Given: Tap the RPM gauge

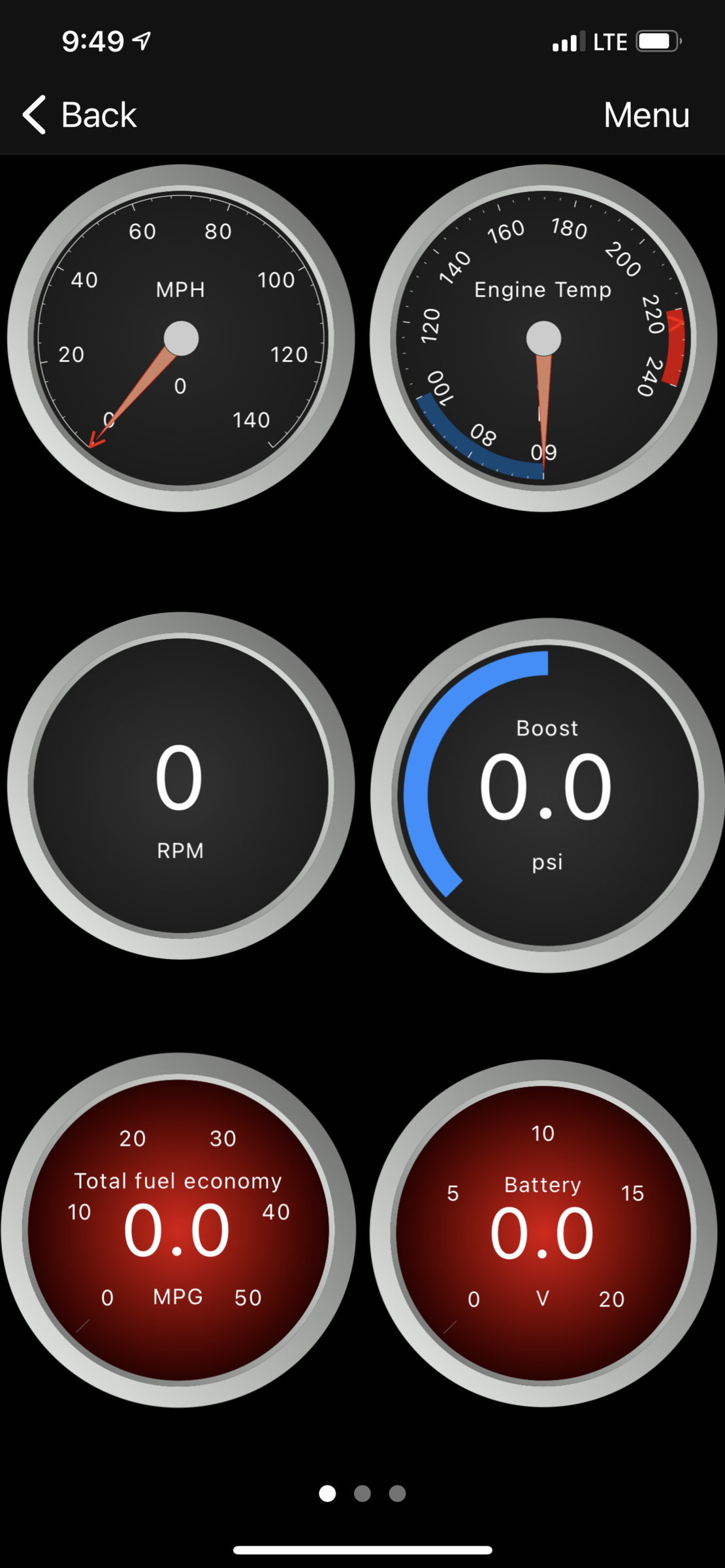Looking at the screenshot, I should tap(181, 785).
